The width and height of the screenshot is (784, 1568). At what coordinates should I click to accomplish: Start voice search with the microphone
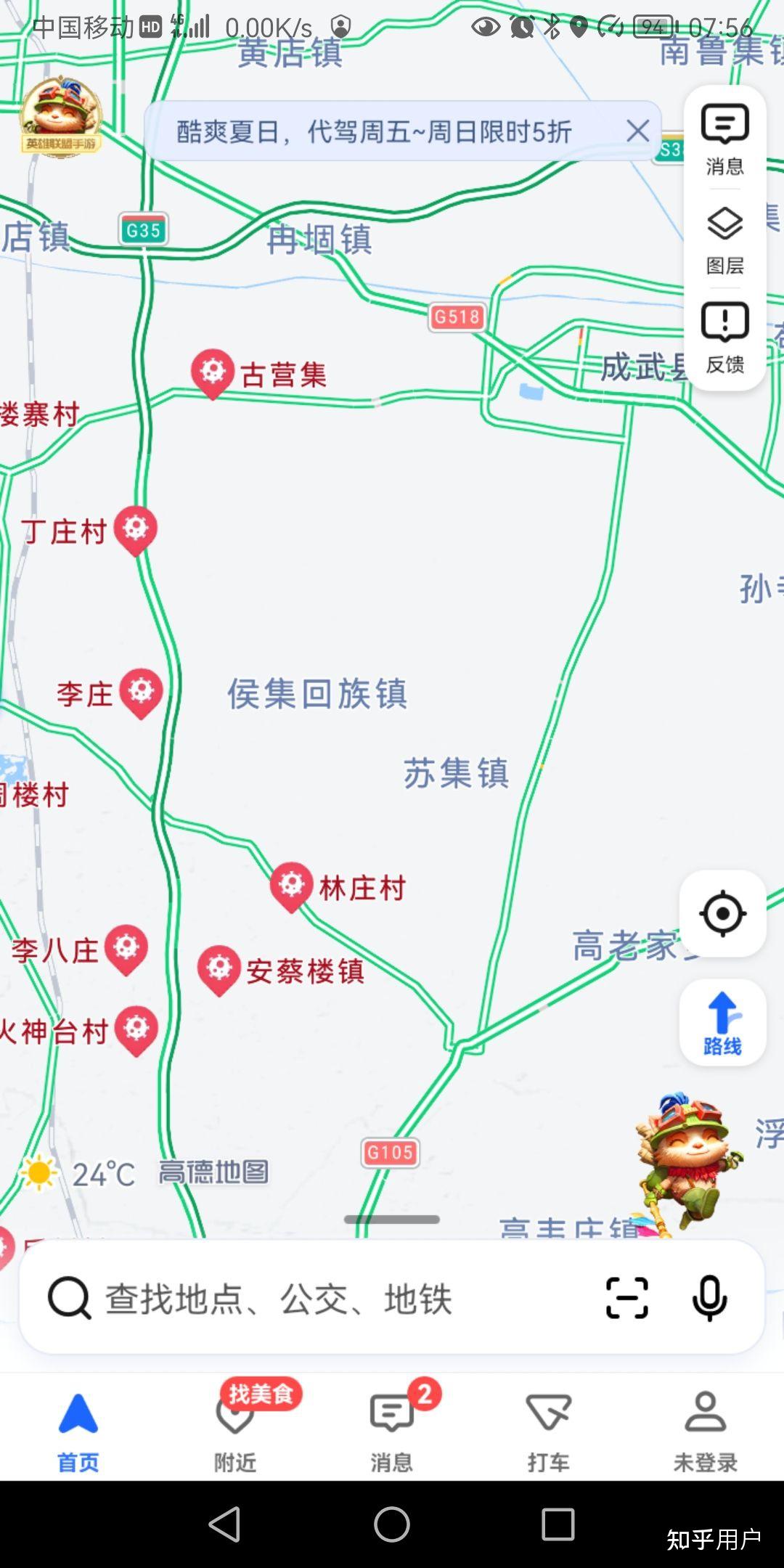click(709, 1298)
